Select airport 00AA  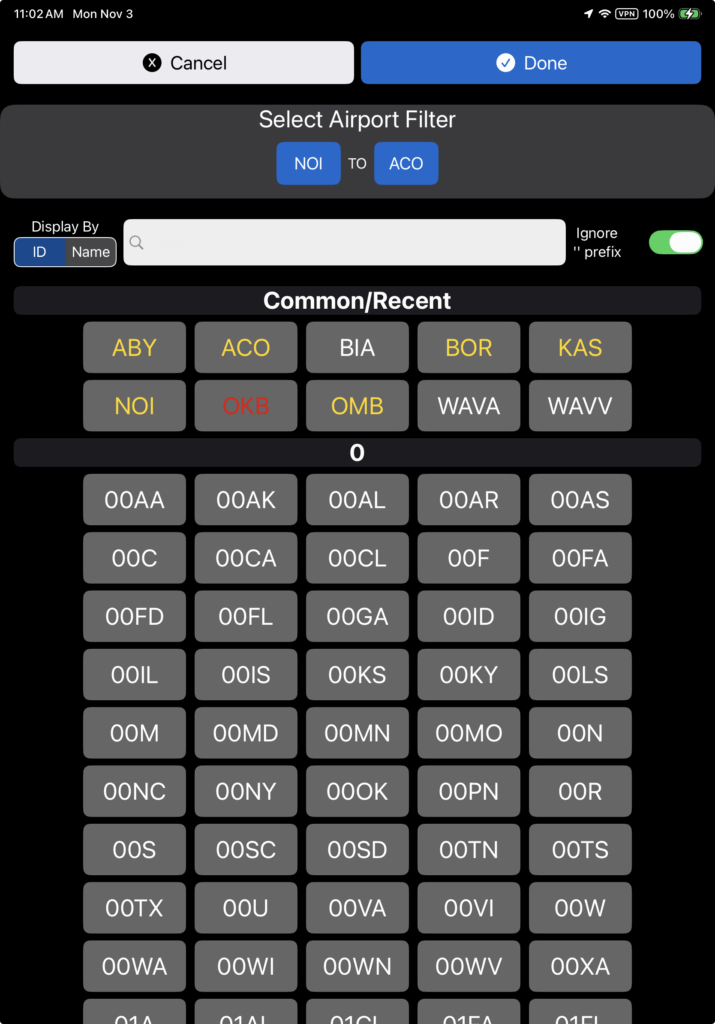(134, 500)
